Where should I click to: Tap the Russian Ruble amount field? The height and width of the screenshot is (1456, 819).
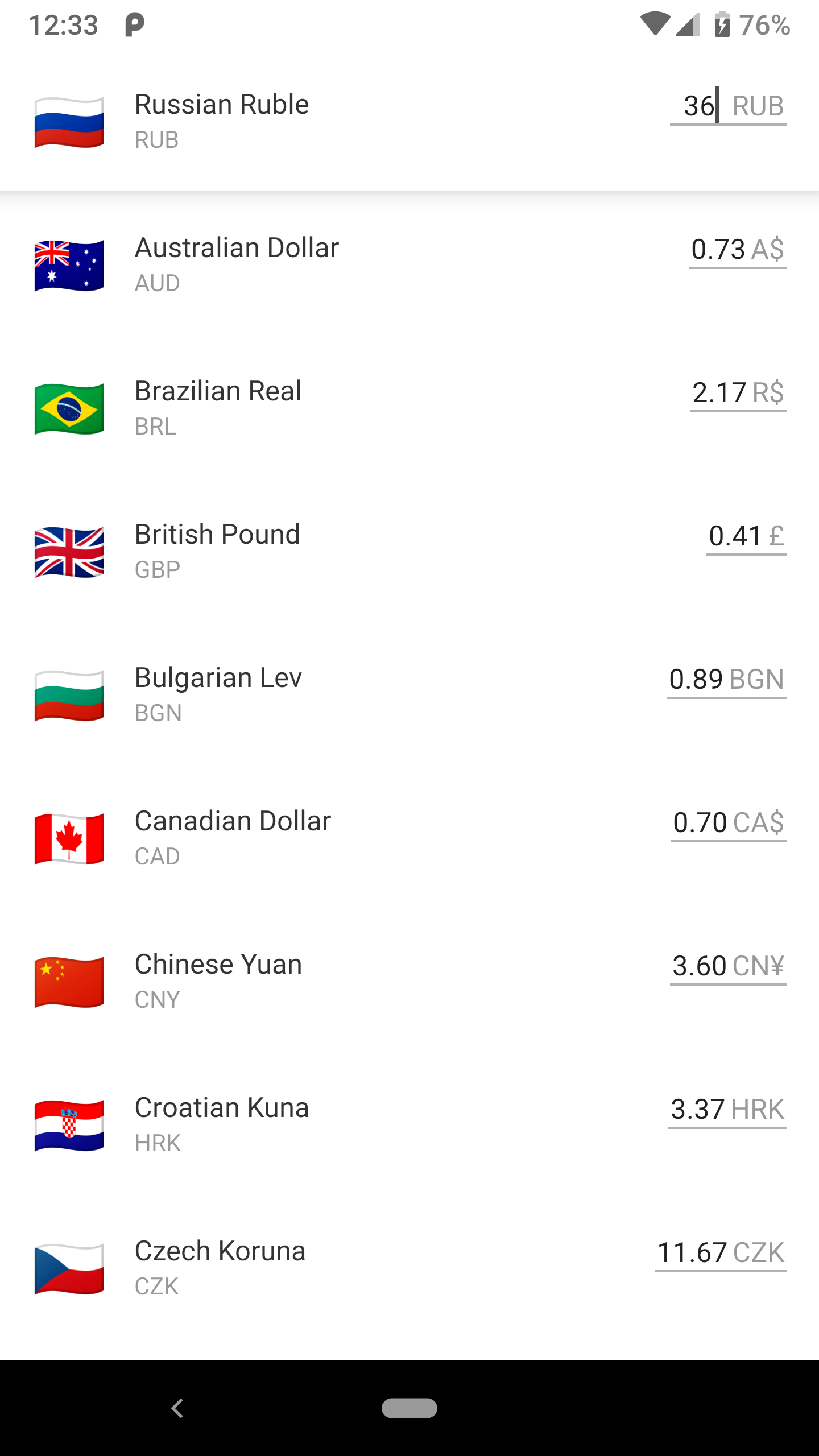point(698,106)
